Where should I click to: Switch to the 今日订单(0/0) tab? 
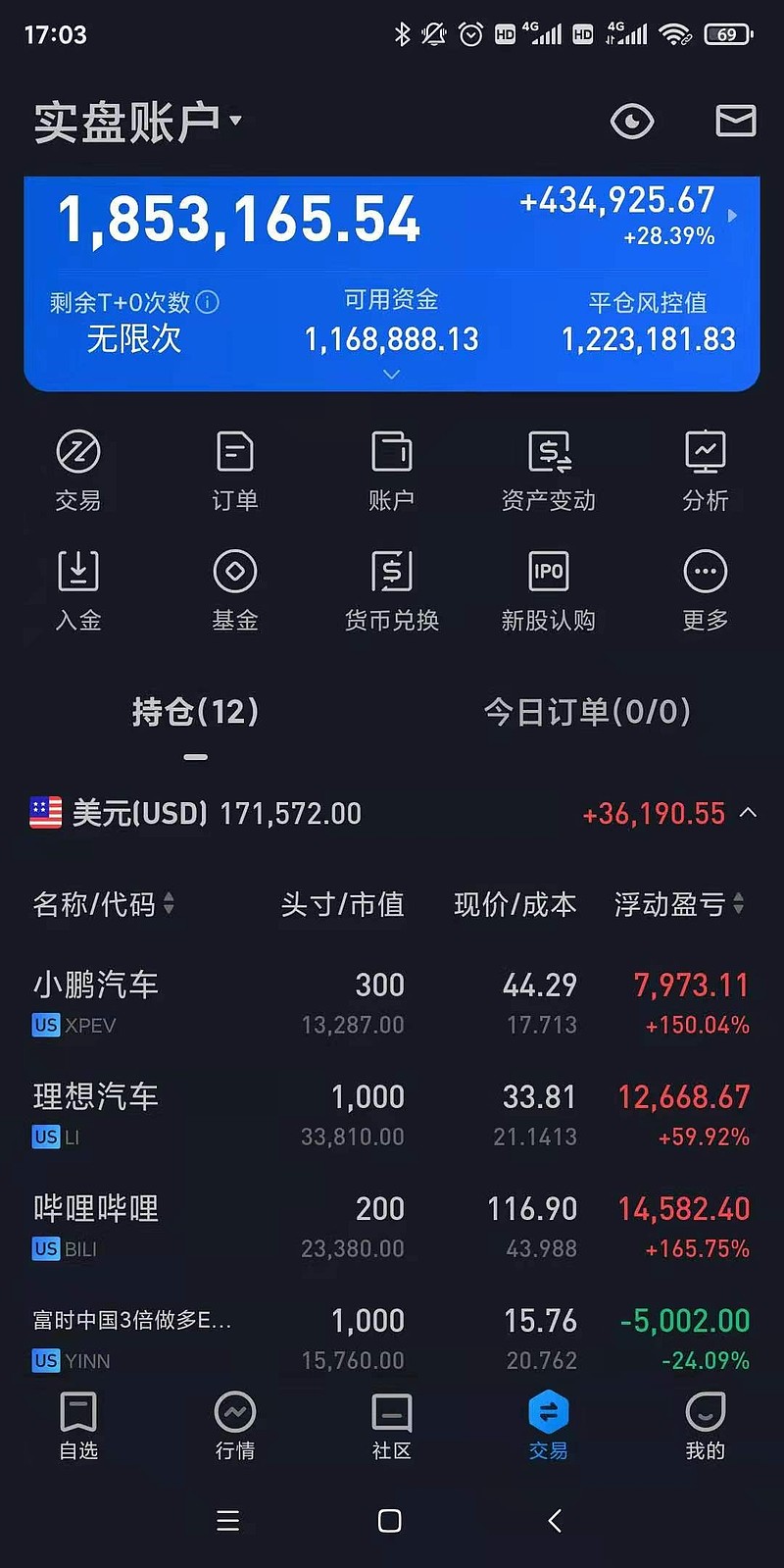(x=586, y=713)
